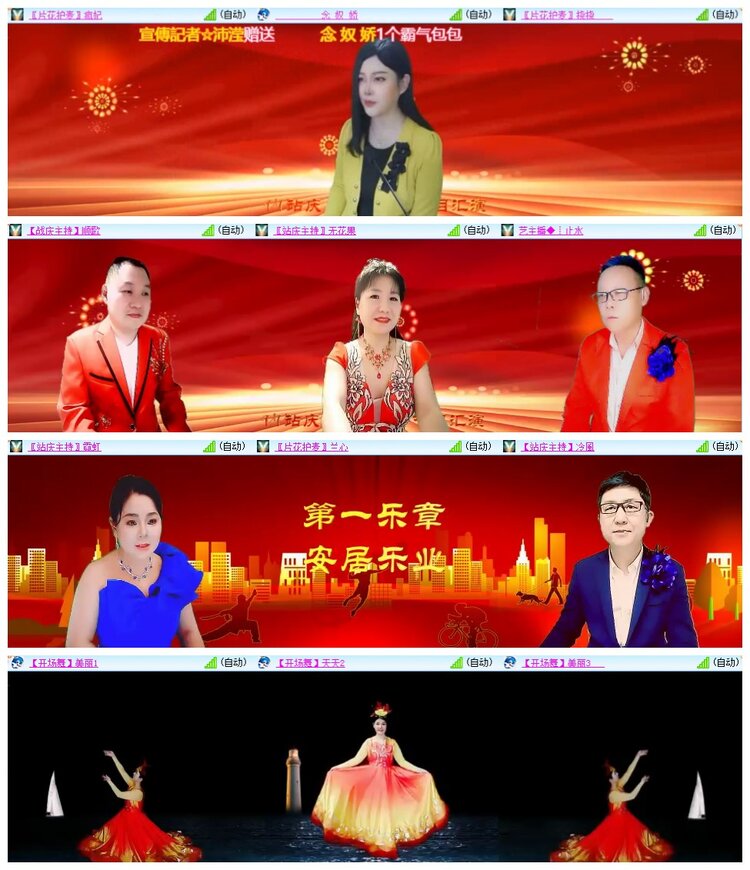
Task: Click the Y icon beside 【战庆主持】顺欧
Action: tap(12, 230)
